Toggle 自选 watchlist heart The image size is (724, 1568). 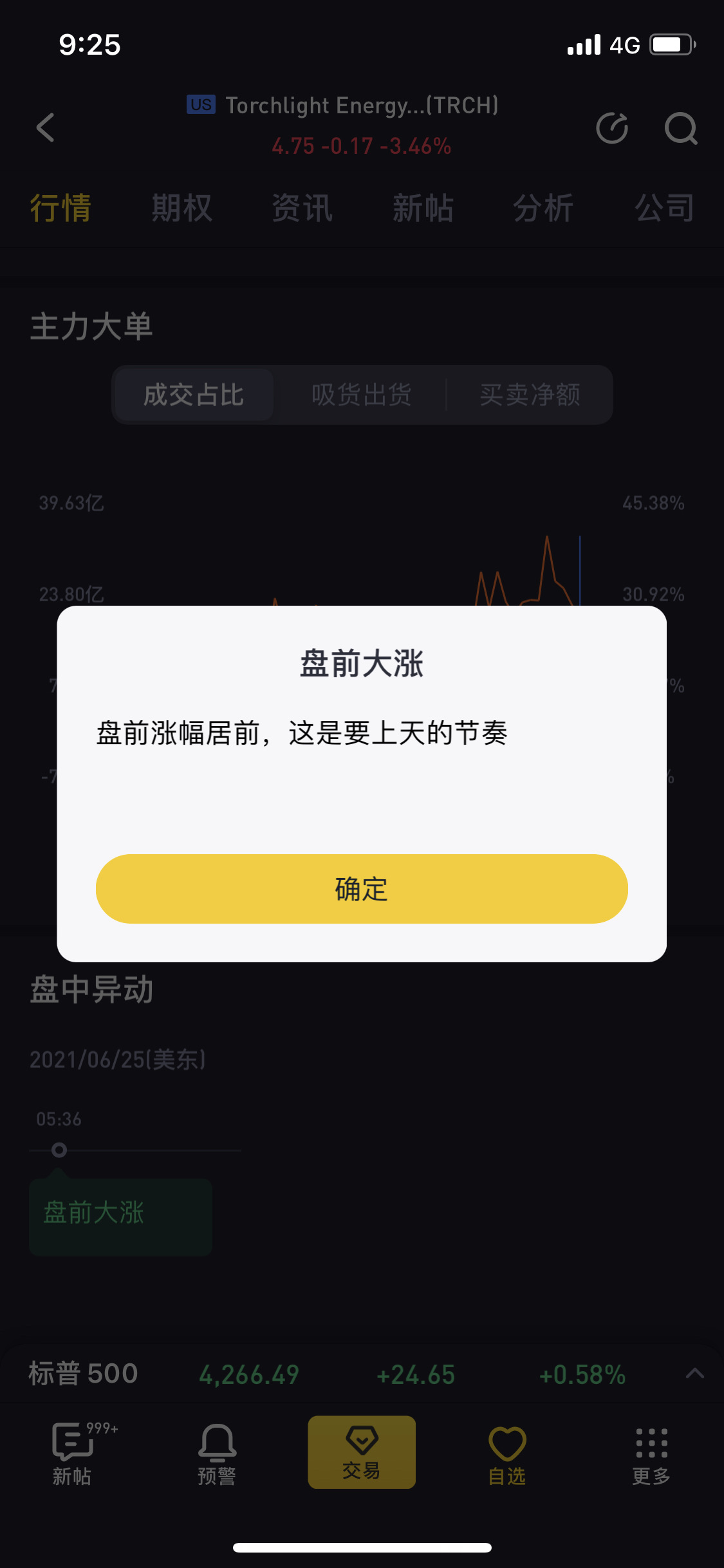(x=507, y=1454)
